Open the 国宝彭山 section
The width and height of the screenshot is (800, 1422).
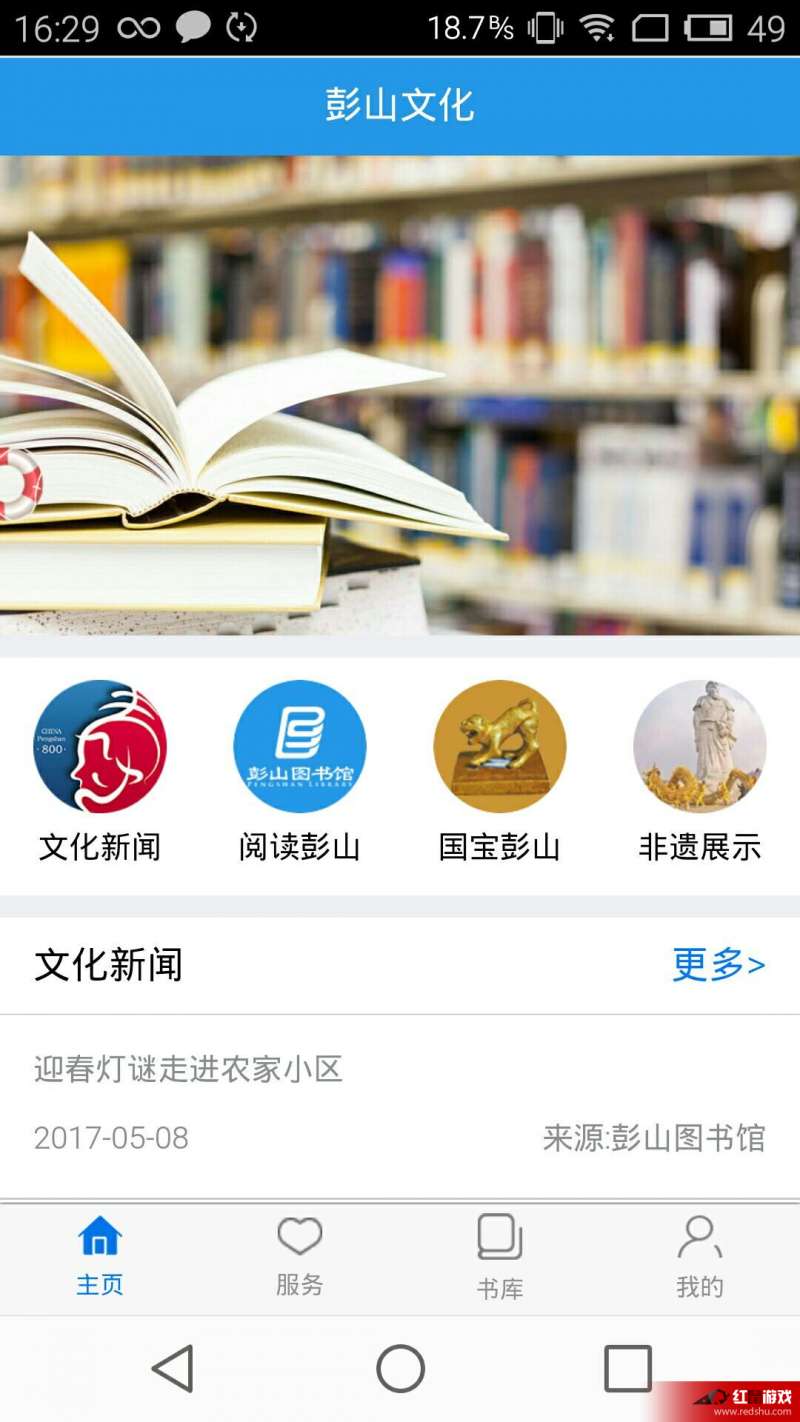coord(500,746)
